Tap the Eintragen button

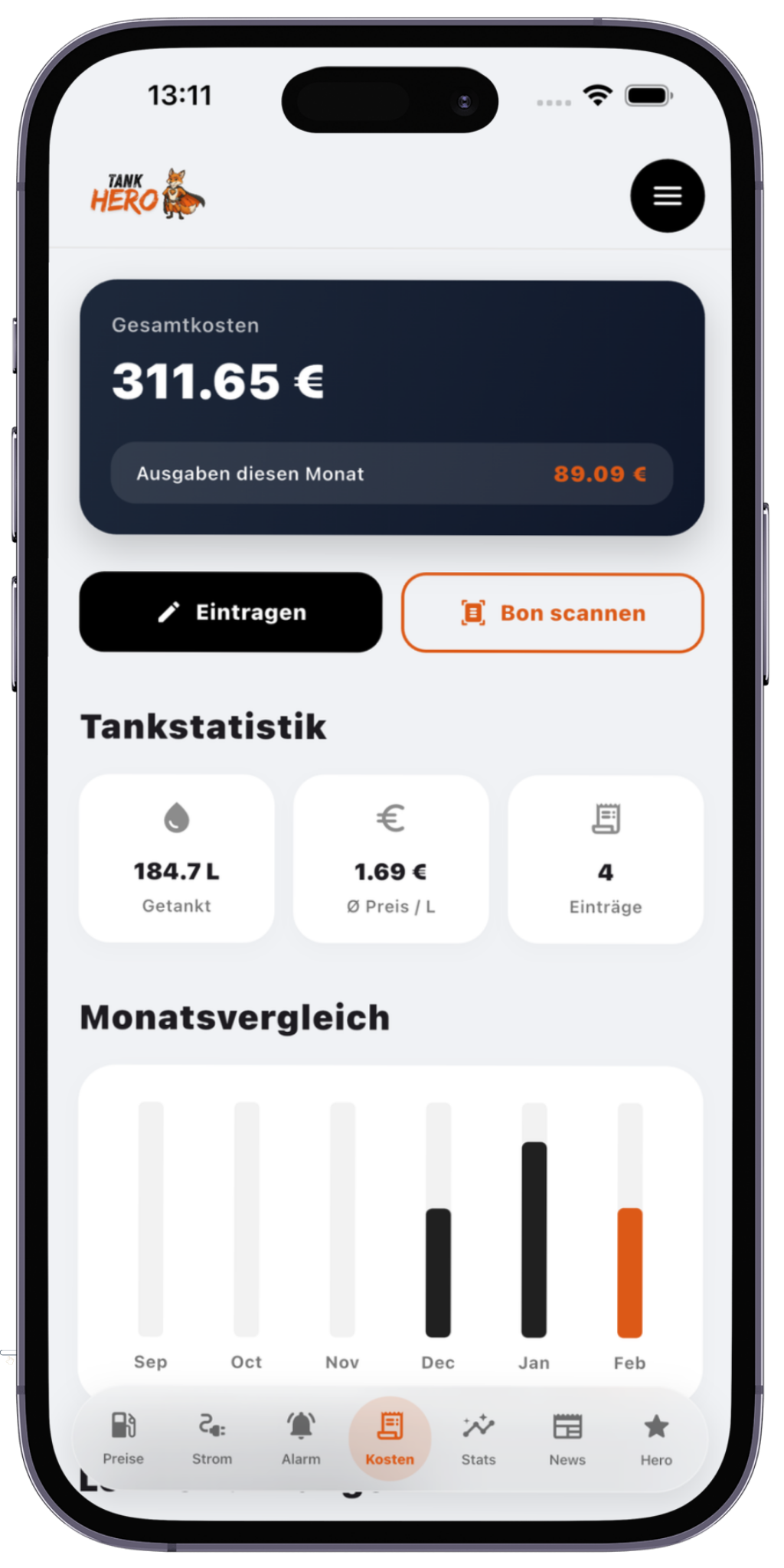pyautogui.click(x=230, y=612)
